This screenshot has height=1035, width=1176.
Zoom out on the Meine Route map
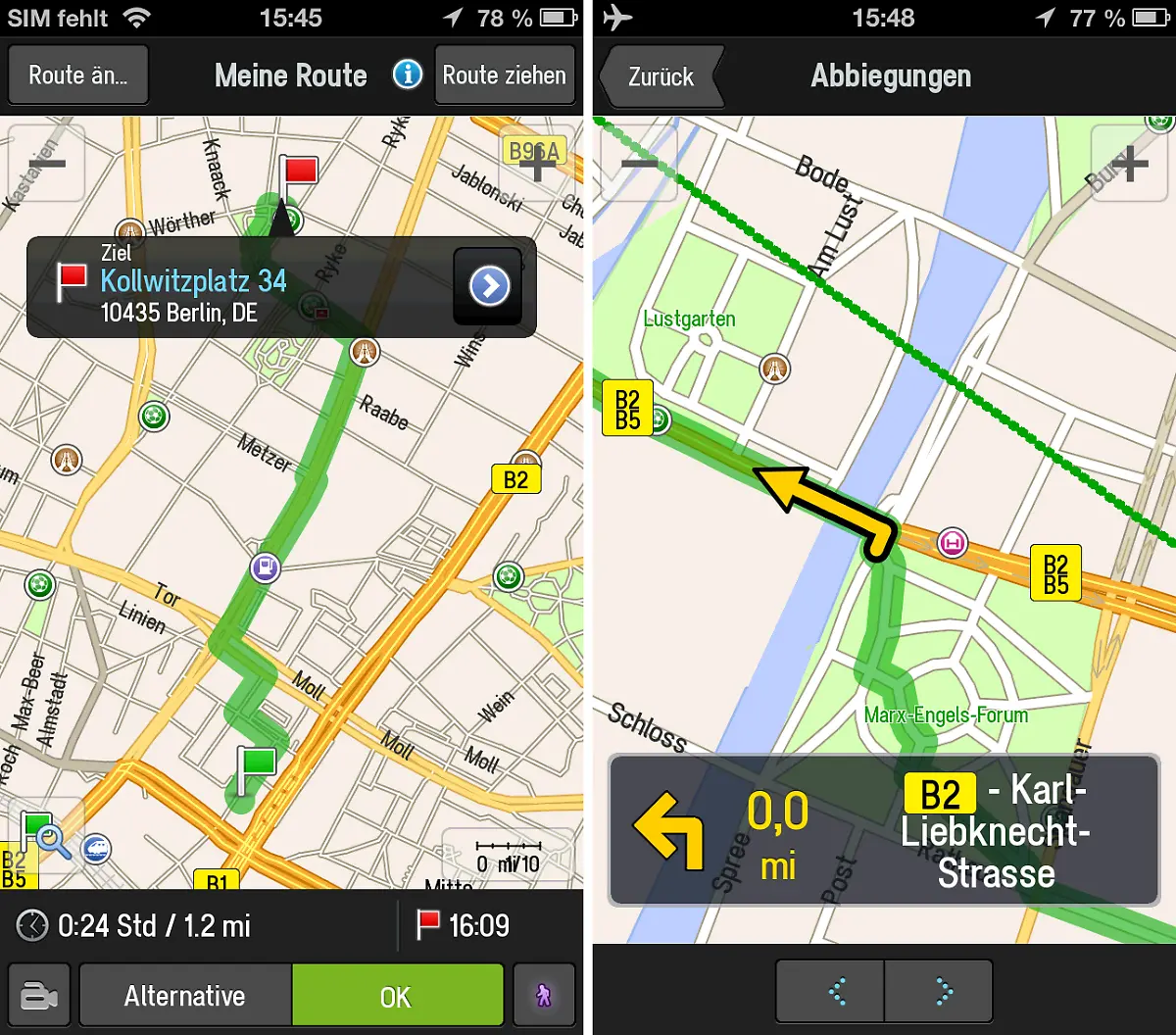(x=46, y=164)
